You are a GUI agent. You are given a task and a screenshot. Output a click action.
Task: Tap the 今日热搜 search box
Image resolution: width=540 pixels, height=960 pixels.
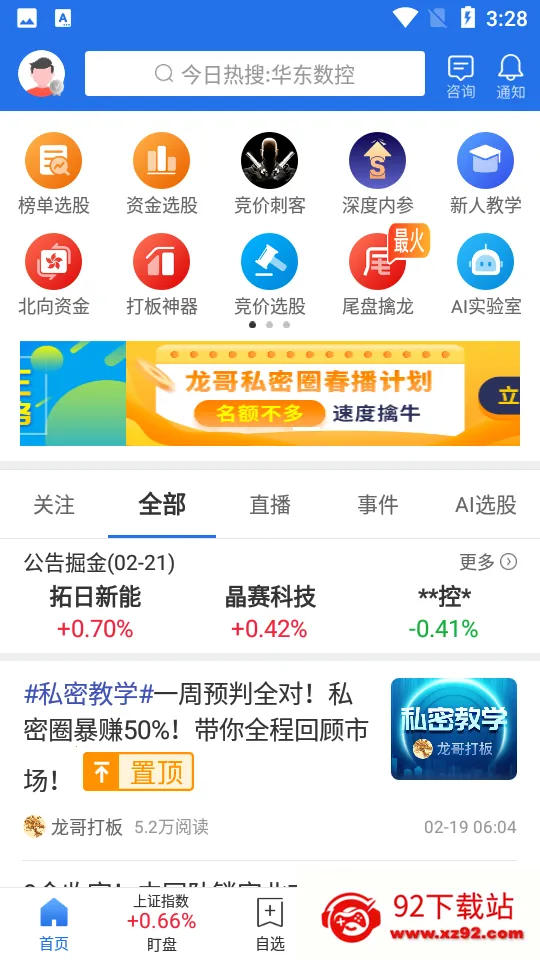pyautogui.click(x=255, y=73)
